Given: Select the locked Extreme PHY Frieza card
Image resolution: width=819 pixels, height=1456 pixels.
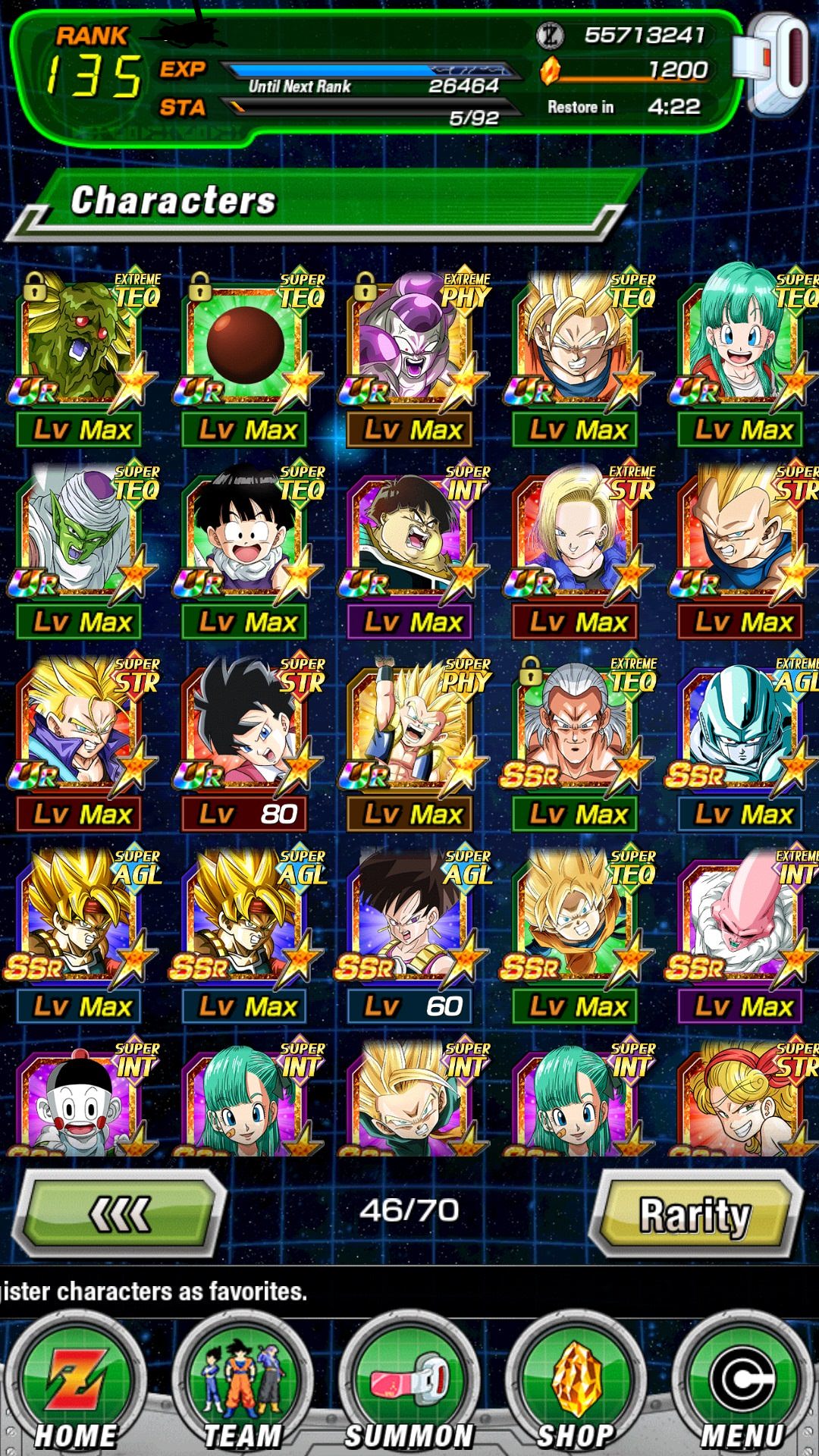Looking at the screenshot, I should [411, 358].
